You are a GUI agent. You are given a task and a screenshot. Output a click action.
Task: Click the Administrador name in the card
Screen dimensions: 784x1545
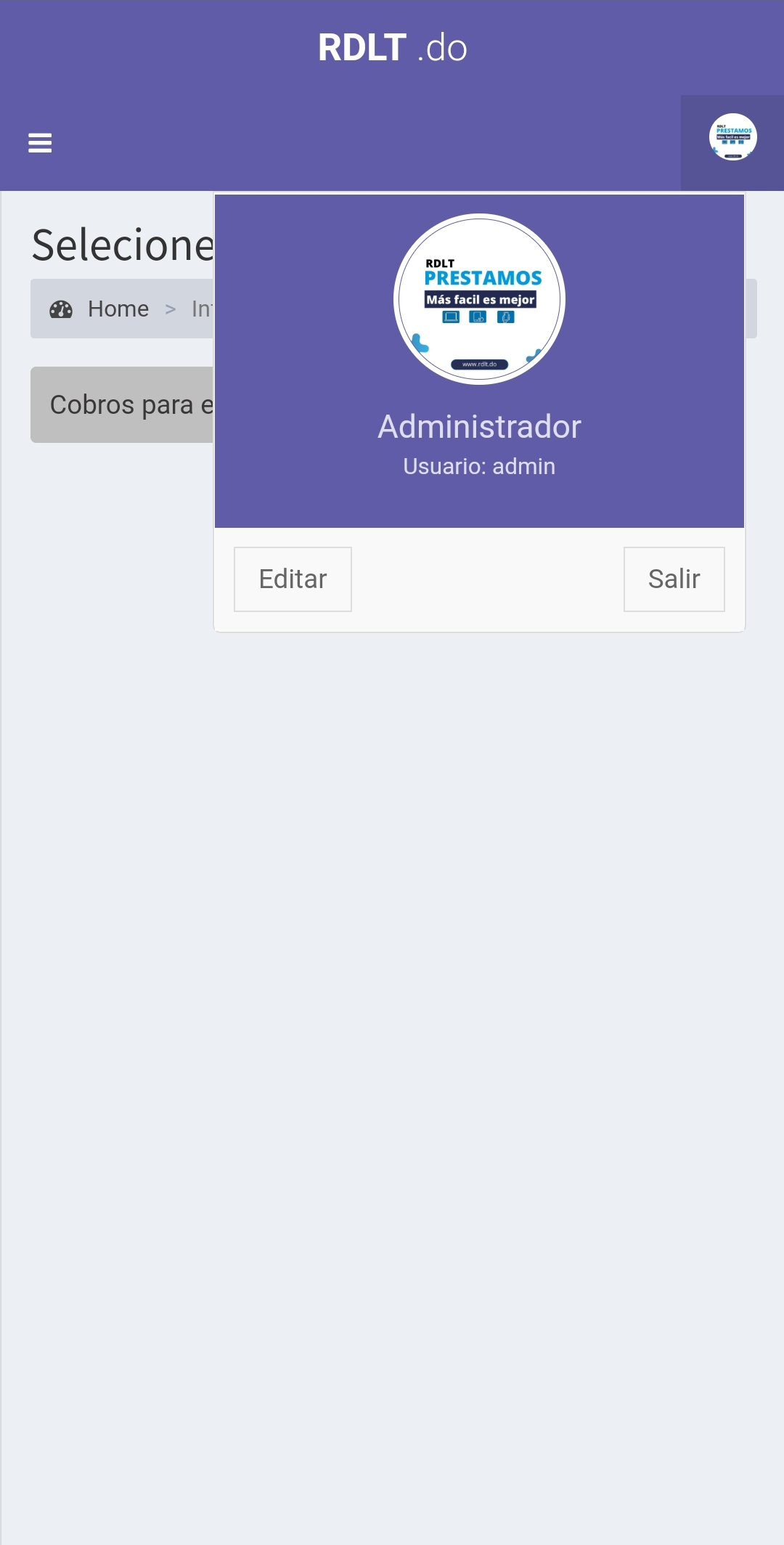[x=479, y=426]
